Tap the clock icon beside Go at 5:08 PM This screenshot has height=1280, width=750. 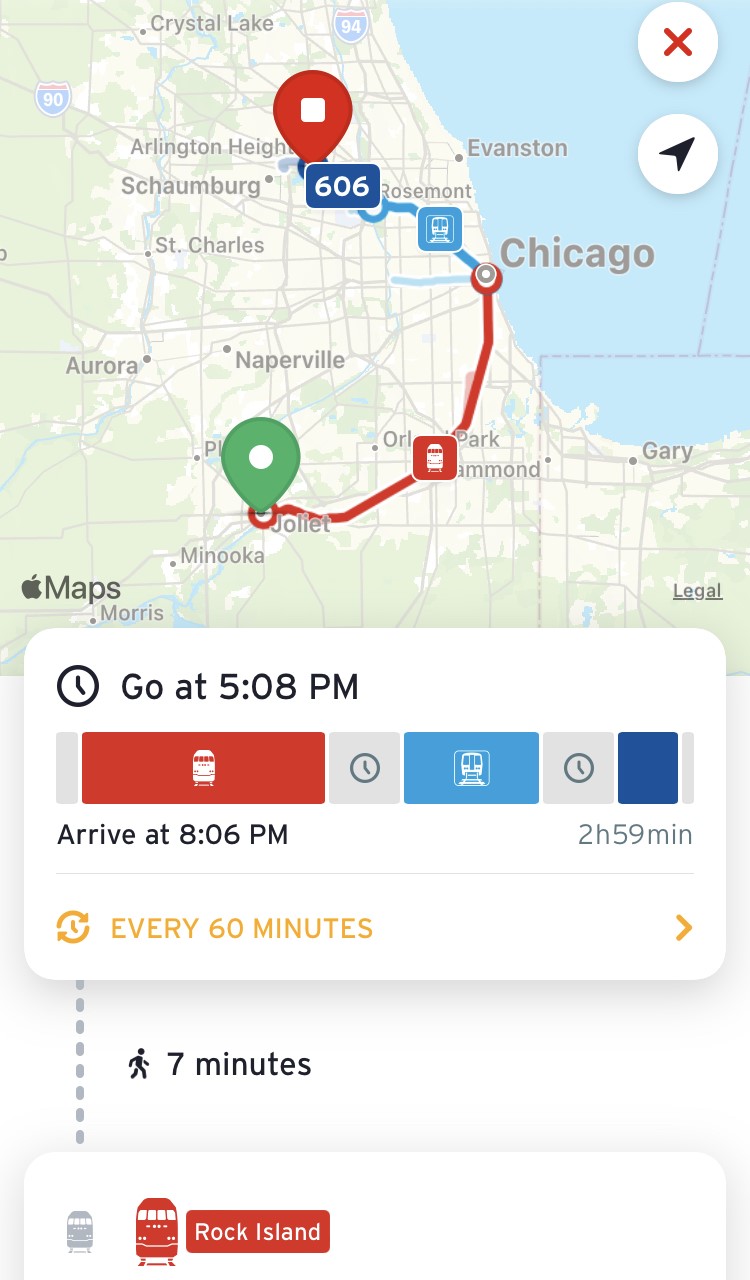78,687
